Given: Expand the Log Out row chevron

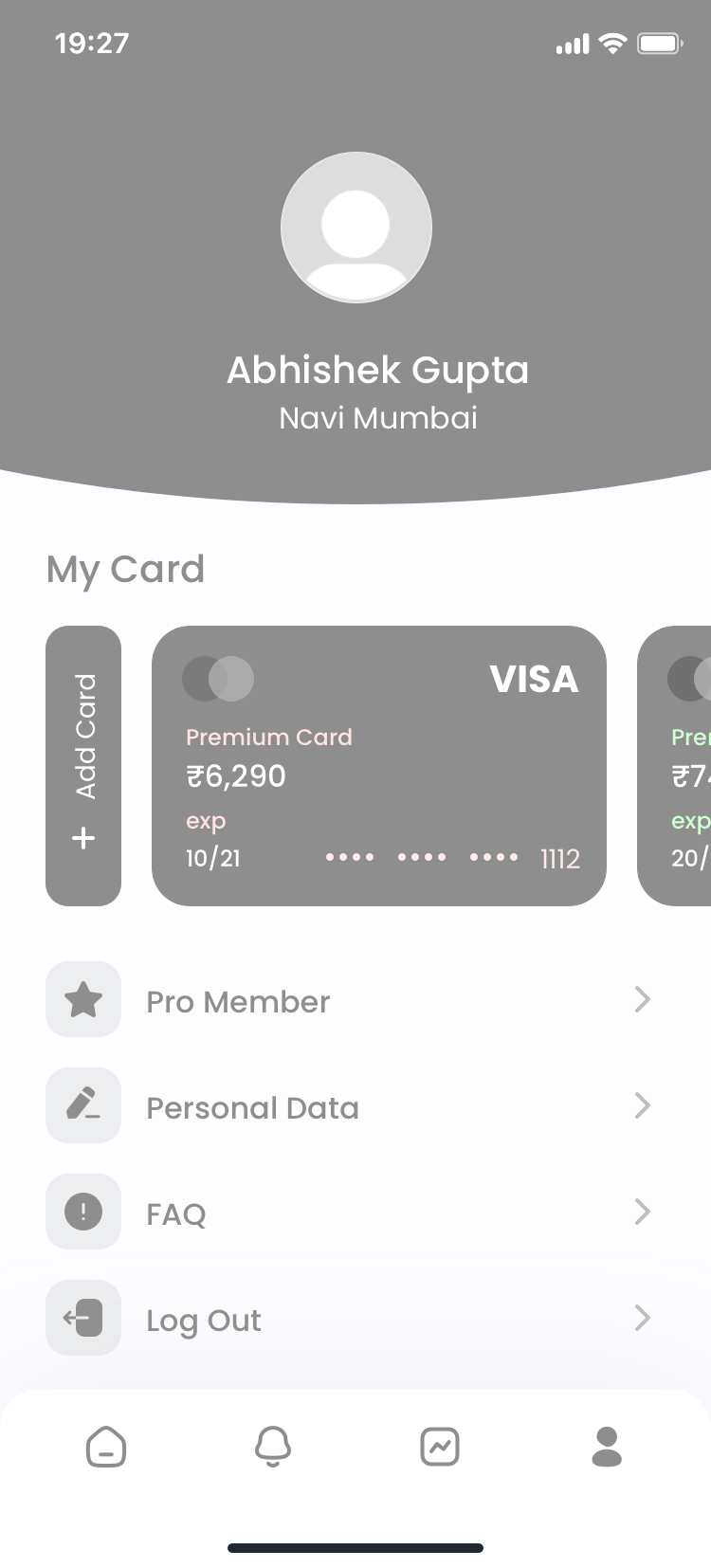Looking at the screenshot, I should 643,1318.
